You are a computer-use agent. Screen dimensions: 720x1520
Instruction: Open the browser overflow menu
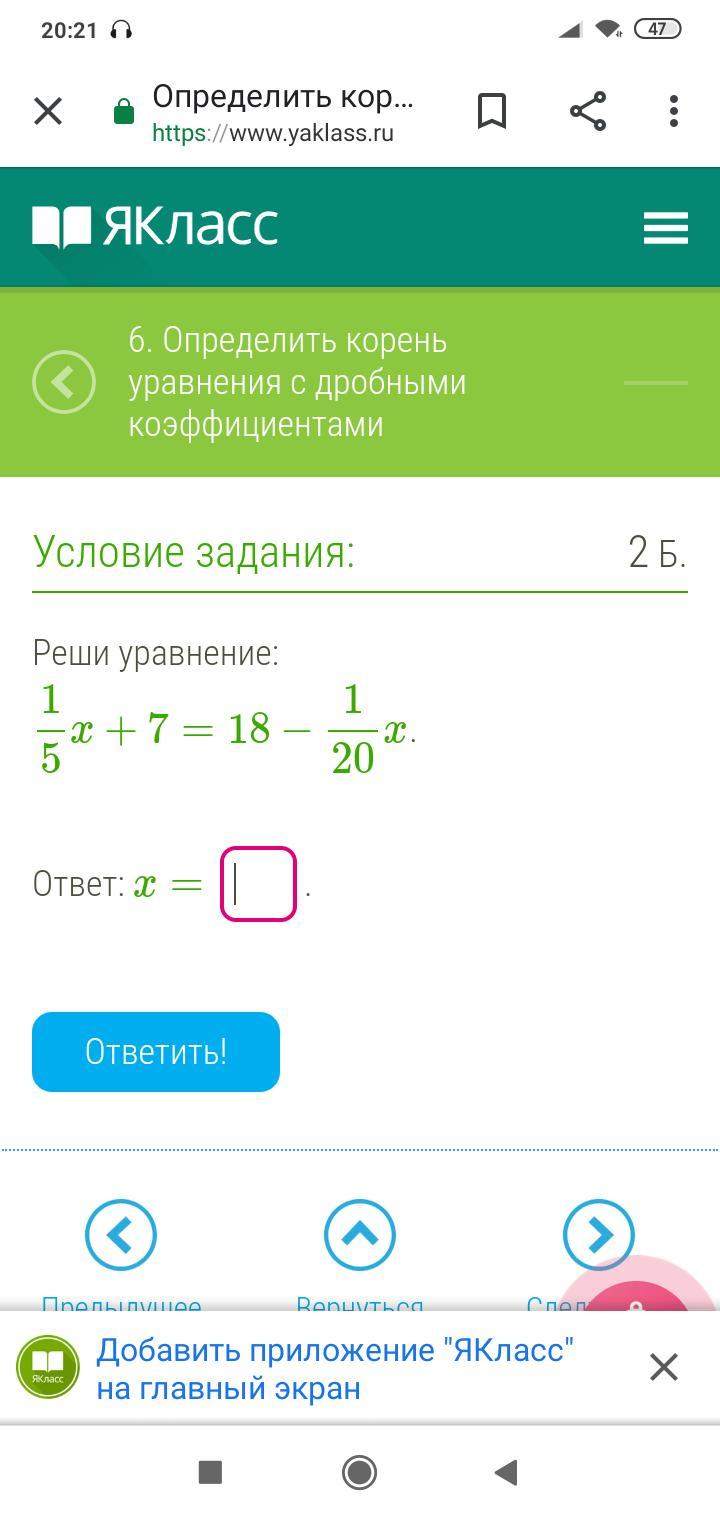click(674, 111)
